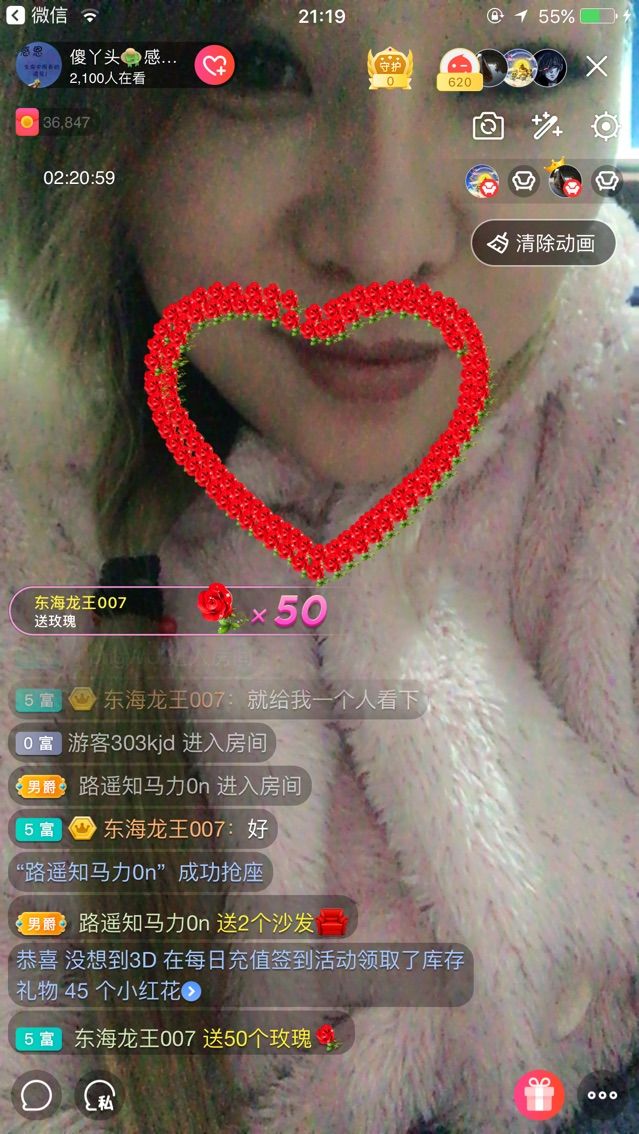Open the gift box panel
The image size is (639, 1134).
click(538, 1094)
